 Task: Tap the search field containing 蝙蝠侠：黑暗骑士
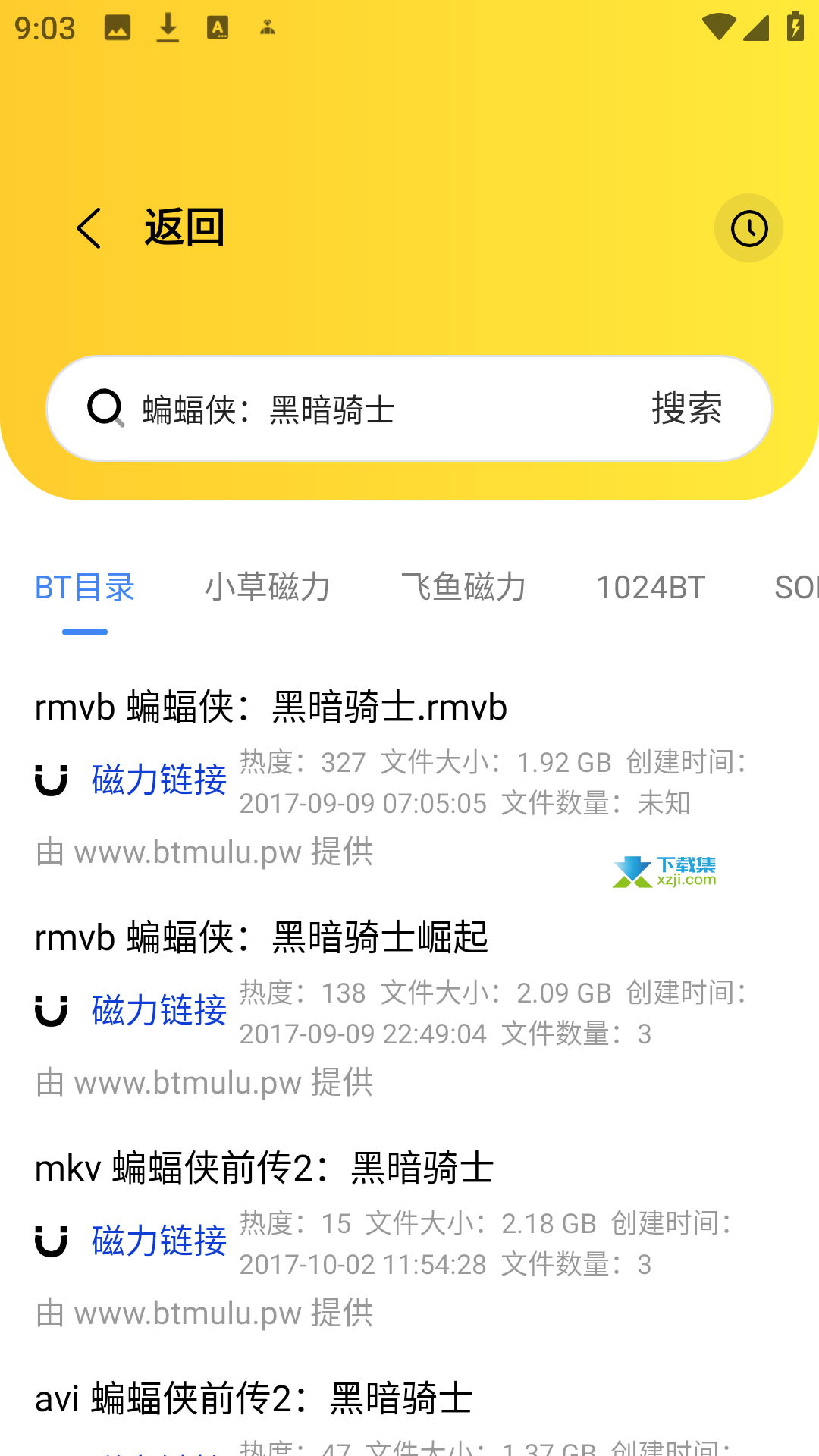379,409
